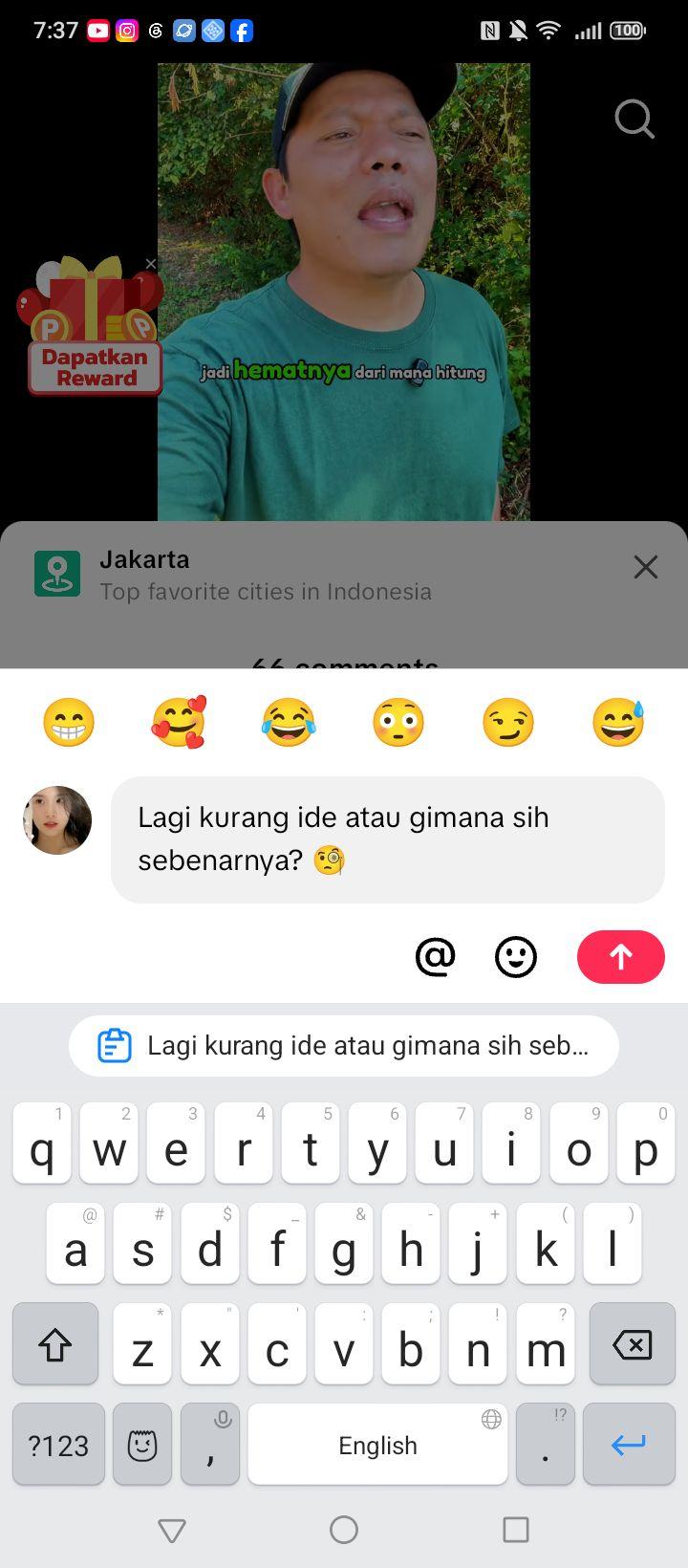This screenshot has height=1568, width=688.
Task: Open the search magnifier icon
Action: click(634, 120)
